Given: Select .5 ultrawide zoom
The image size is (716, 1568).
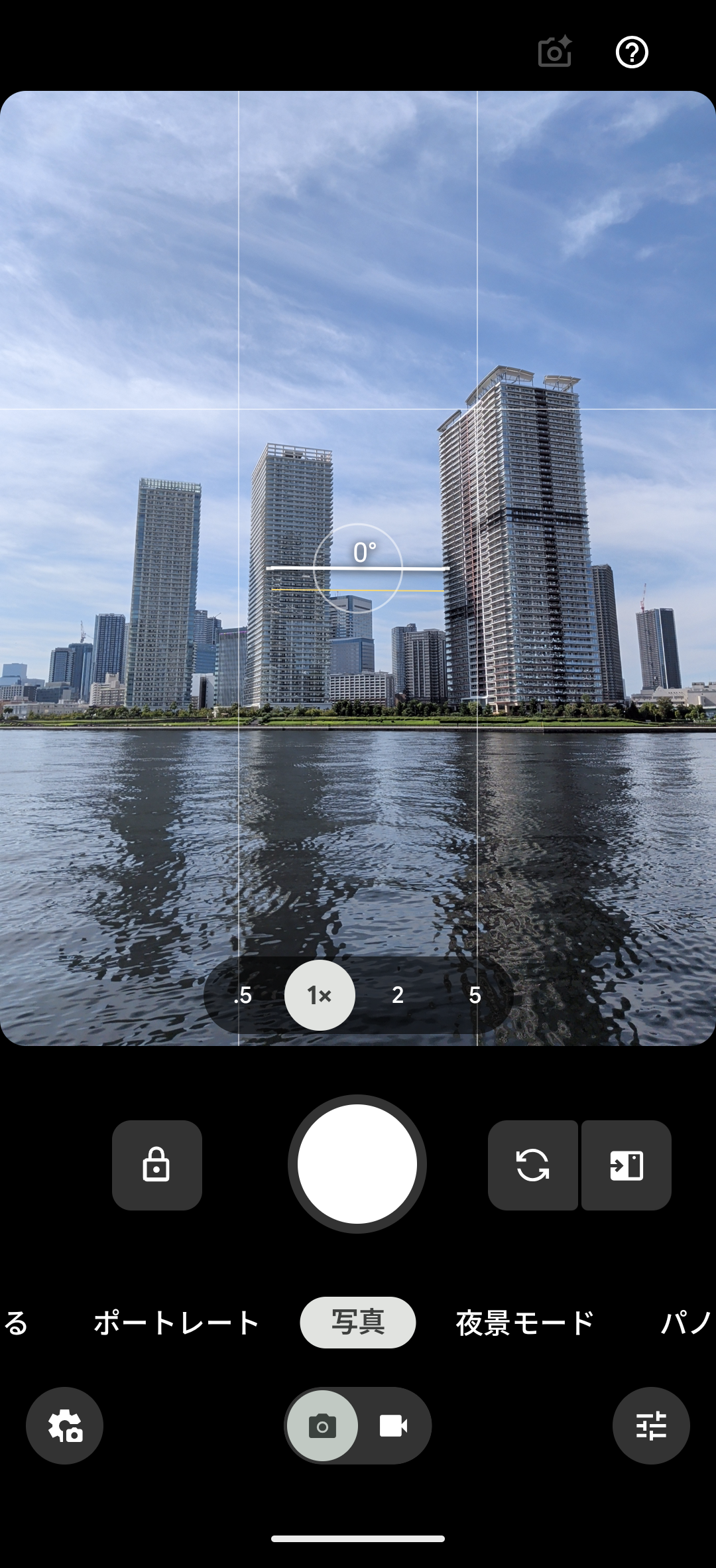Looking at the screenshot, I should click(243, 995).
